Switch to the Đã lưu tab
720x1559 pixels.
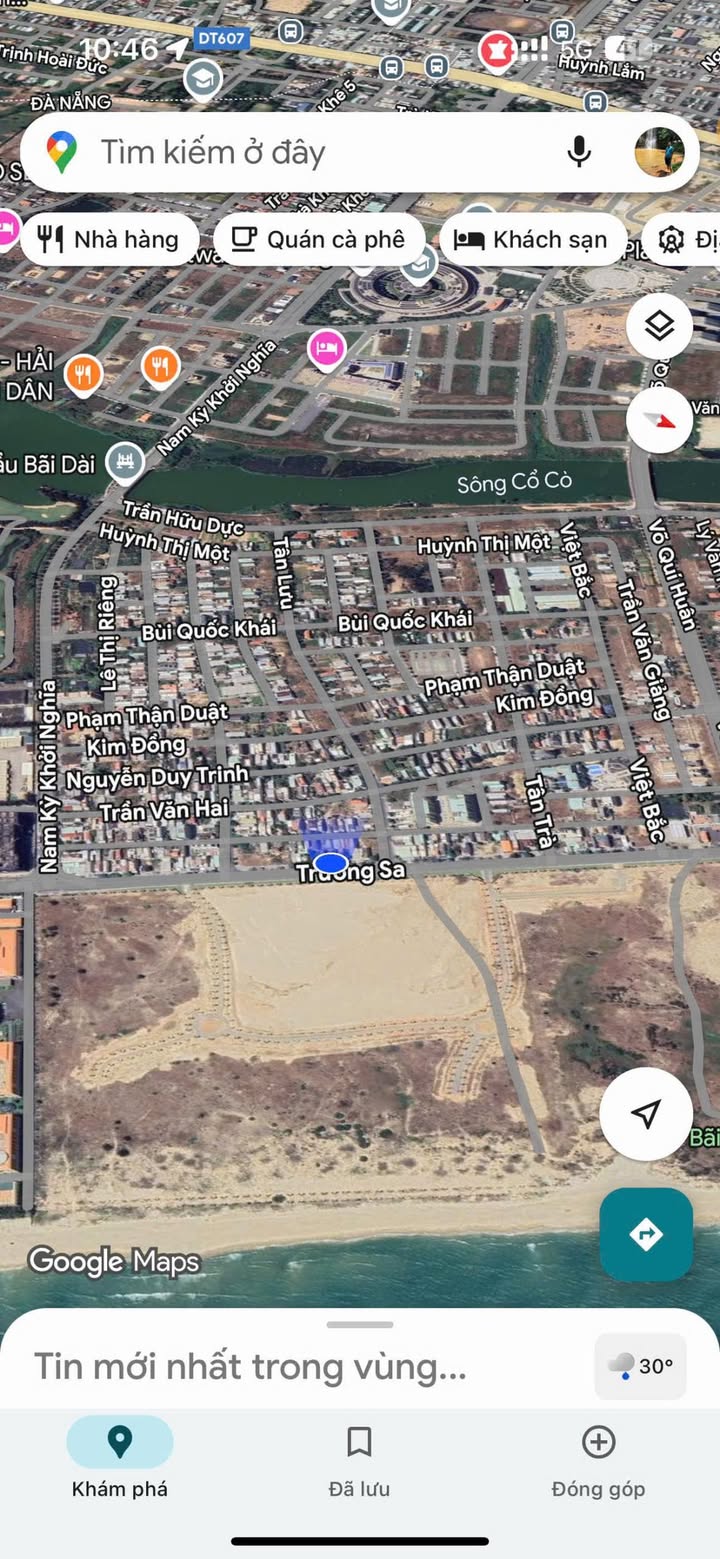359,1460
